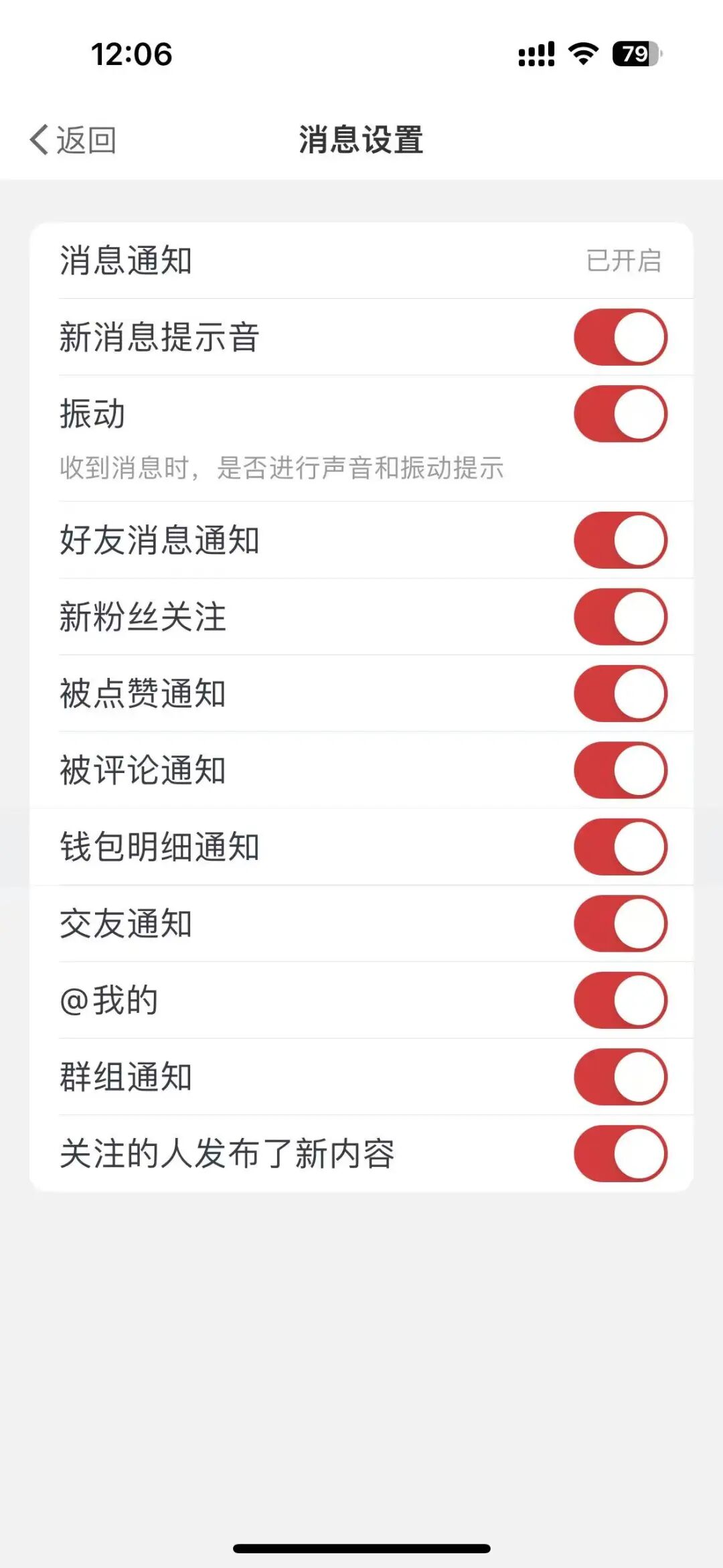
Task: Toggle 钱包明细通知 switch
Action: coord(620,847)
